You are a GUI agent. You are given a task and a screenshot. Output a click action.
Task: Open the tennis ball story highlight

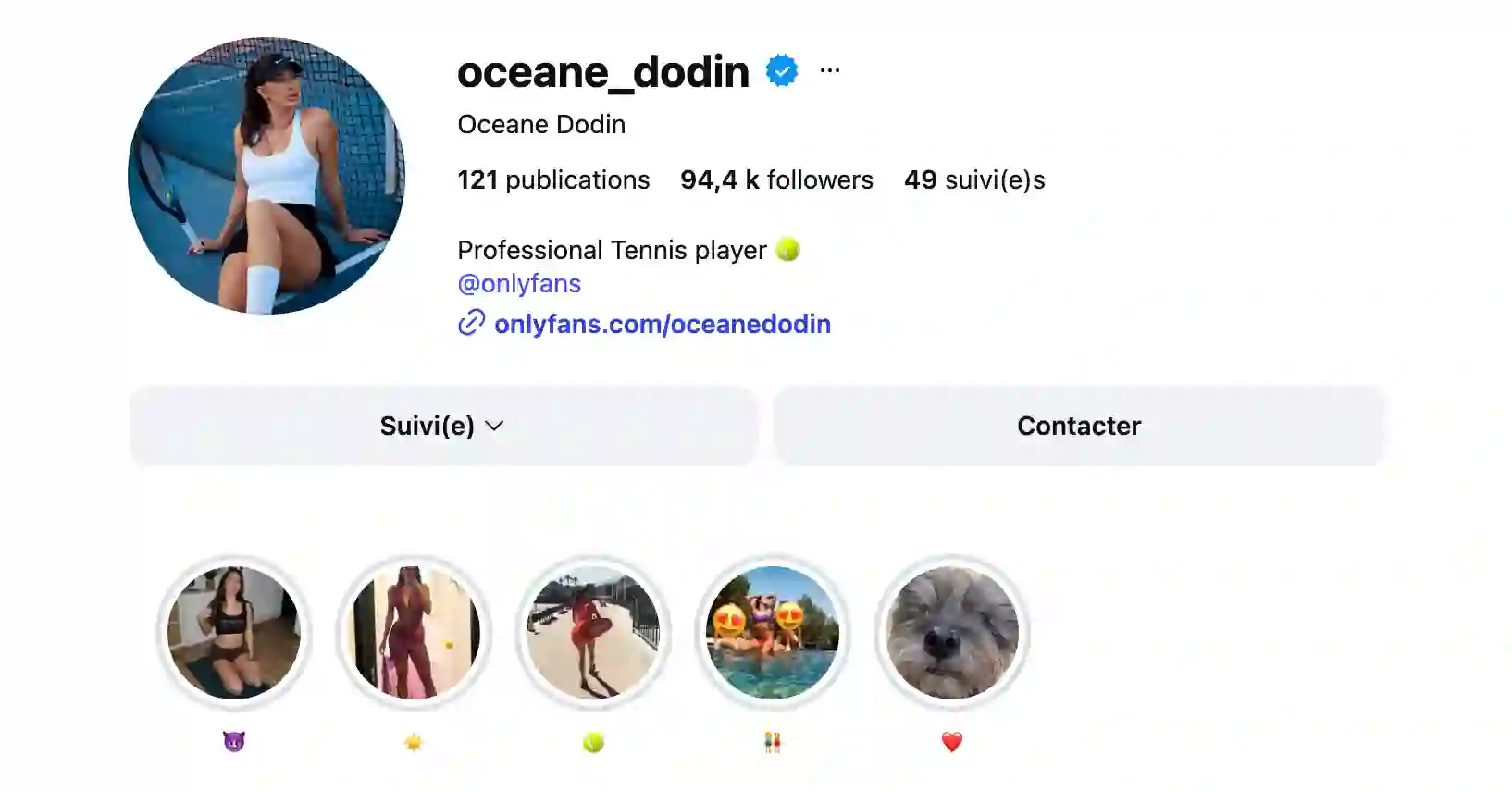(593, 633)
